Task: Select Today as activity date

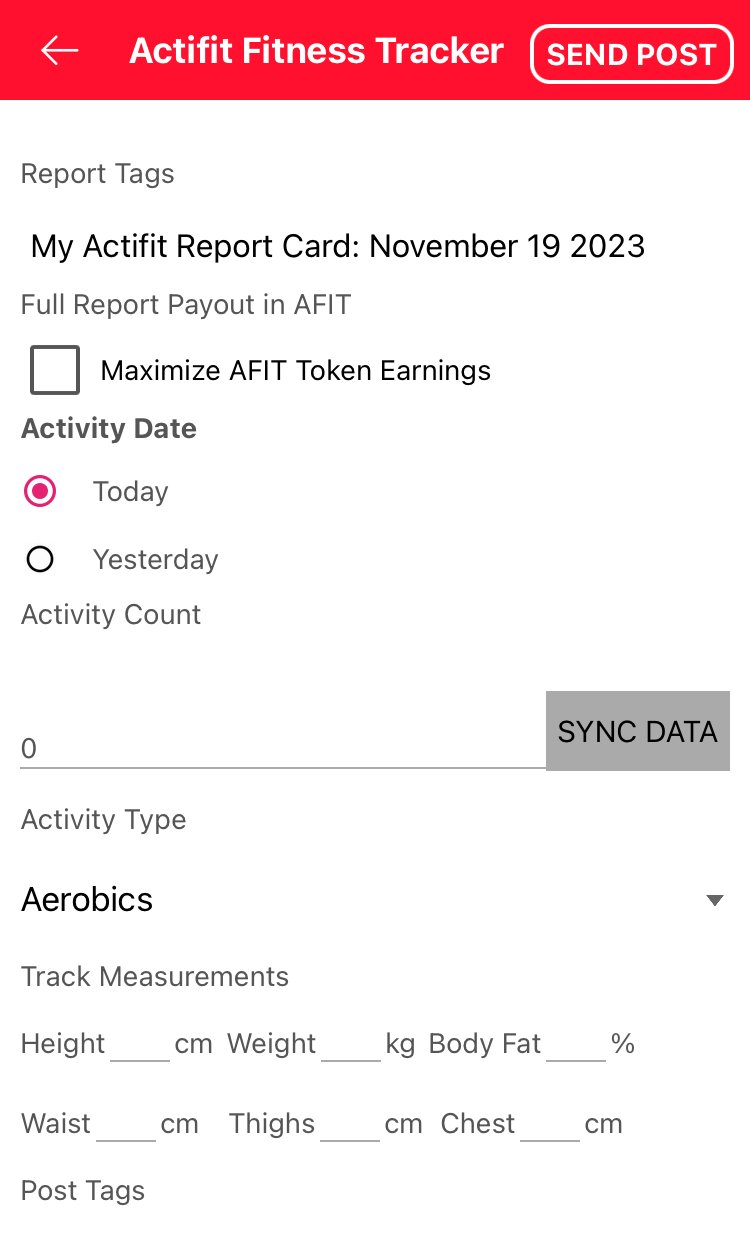Action: (40, 491)
